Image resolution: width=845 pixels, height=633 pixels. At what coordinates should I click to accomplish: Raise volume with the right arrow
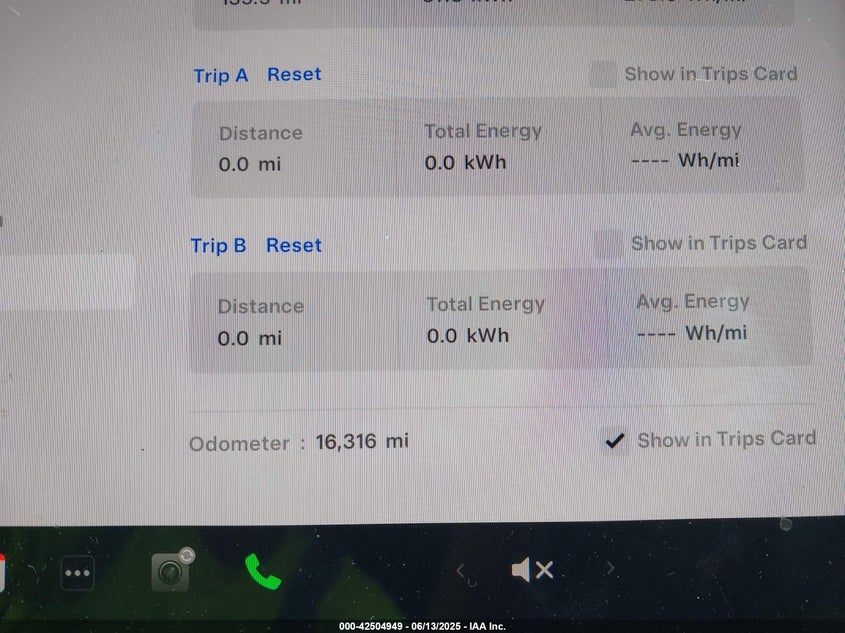point(610,569)
